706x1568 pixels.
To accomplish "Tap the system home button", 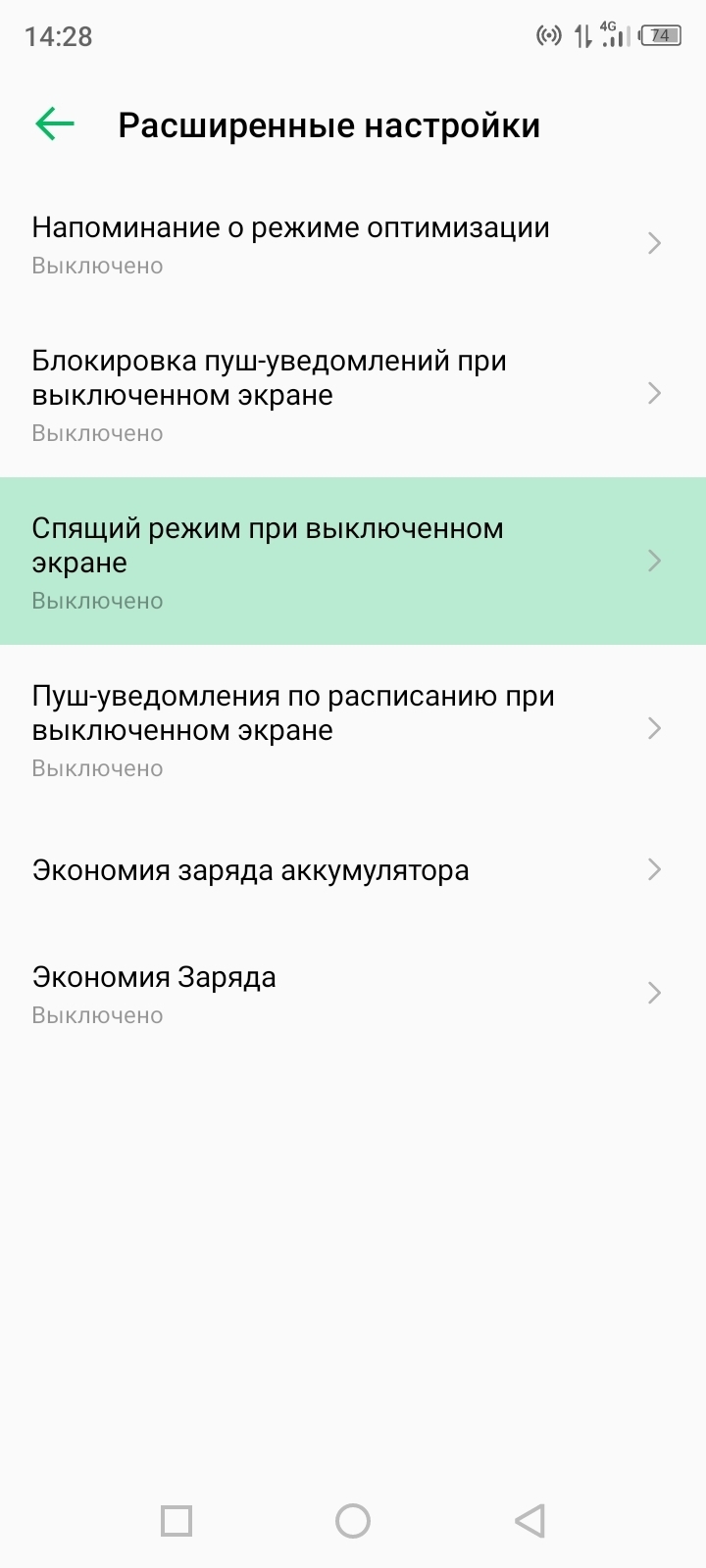I will [353, 1521].
